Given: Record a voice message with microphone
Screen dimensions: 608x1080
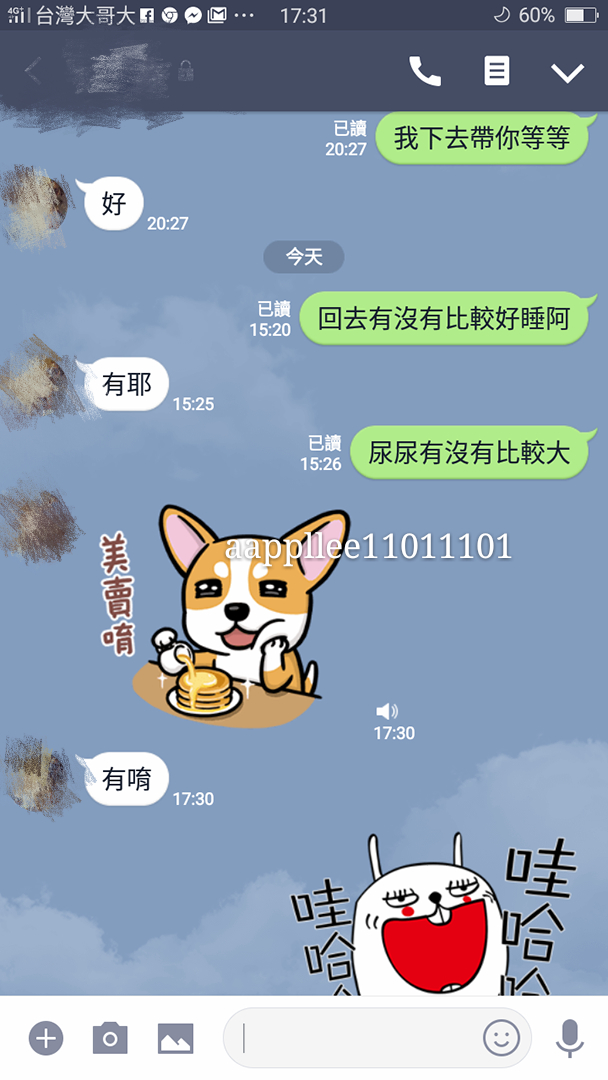Looking at the screenshot, I should 570,1038.
